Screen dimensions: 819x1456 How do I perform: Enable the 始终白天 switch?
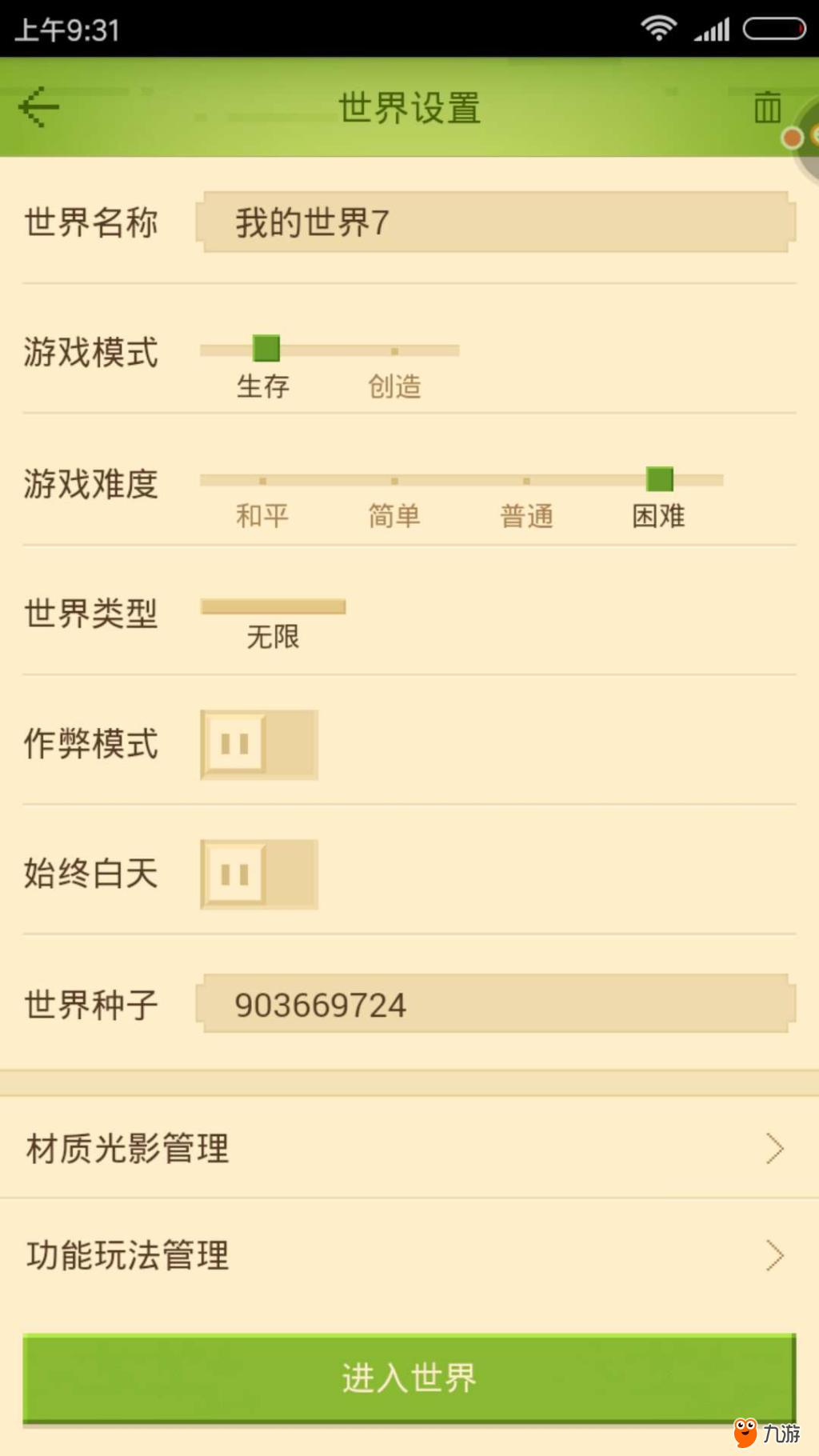tap(258, 874)
